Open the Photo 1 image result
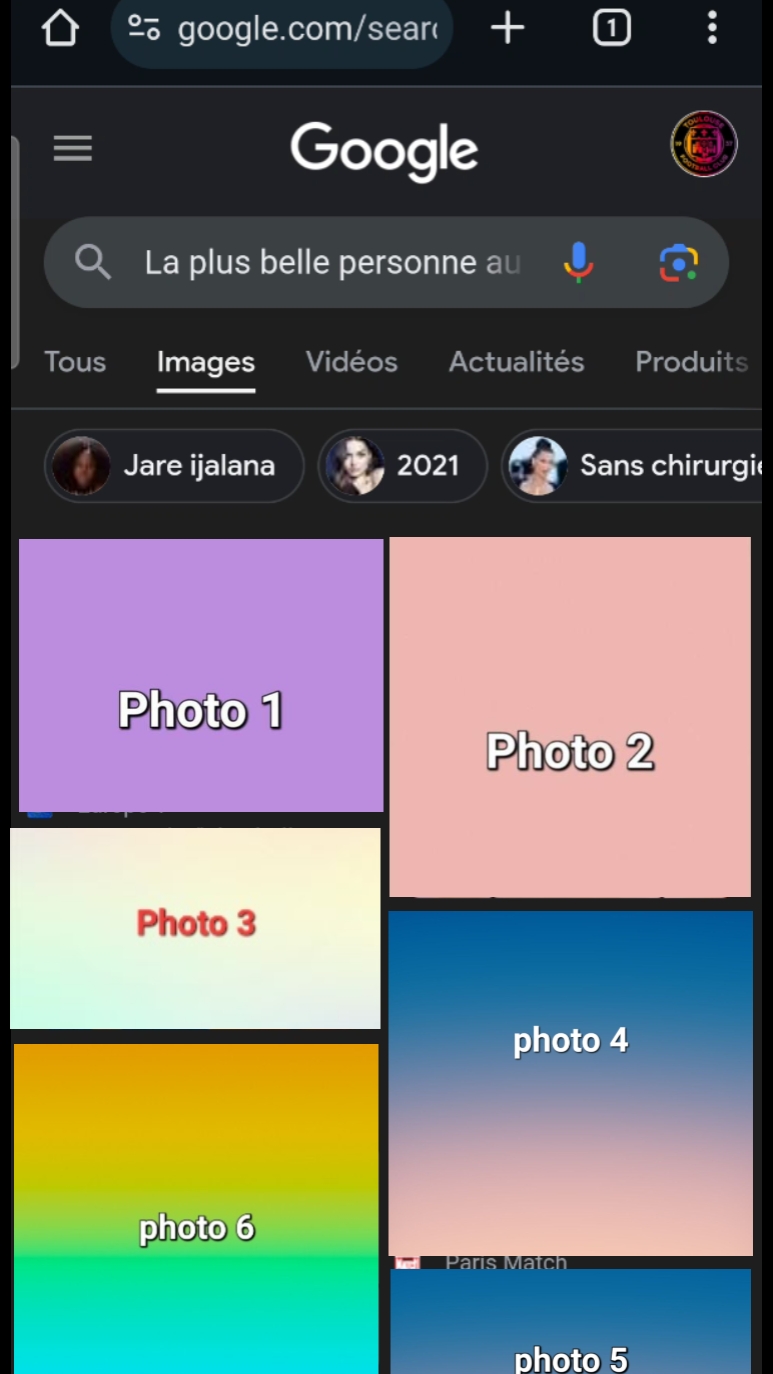This screenshot has height=1374, width=773. [x=201, y=675]
